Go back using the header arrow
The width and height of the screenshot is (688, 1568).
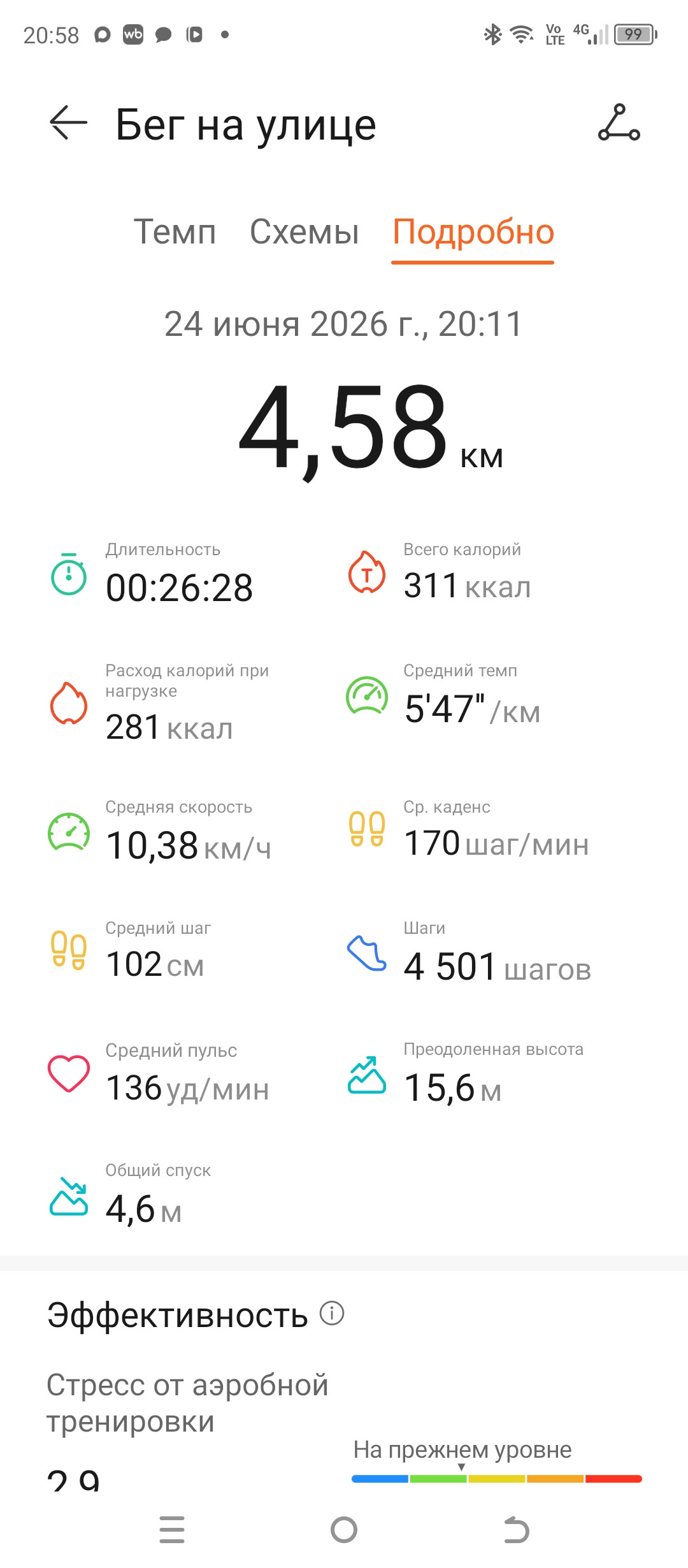pos(68,122)
